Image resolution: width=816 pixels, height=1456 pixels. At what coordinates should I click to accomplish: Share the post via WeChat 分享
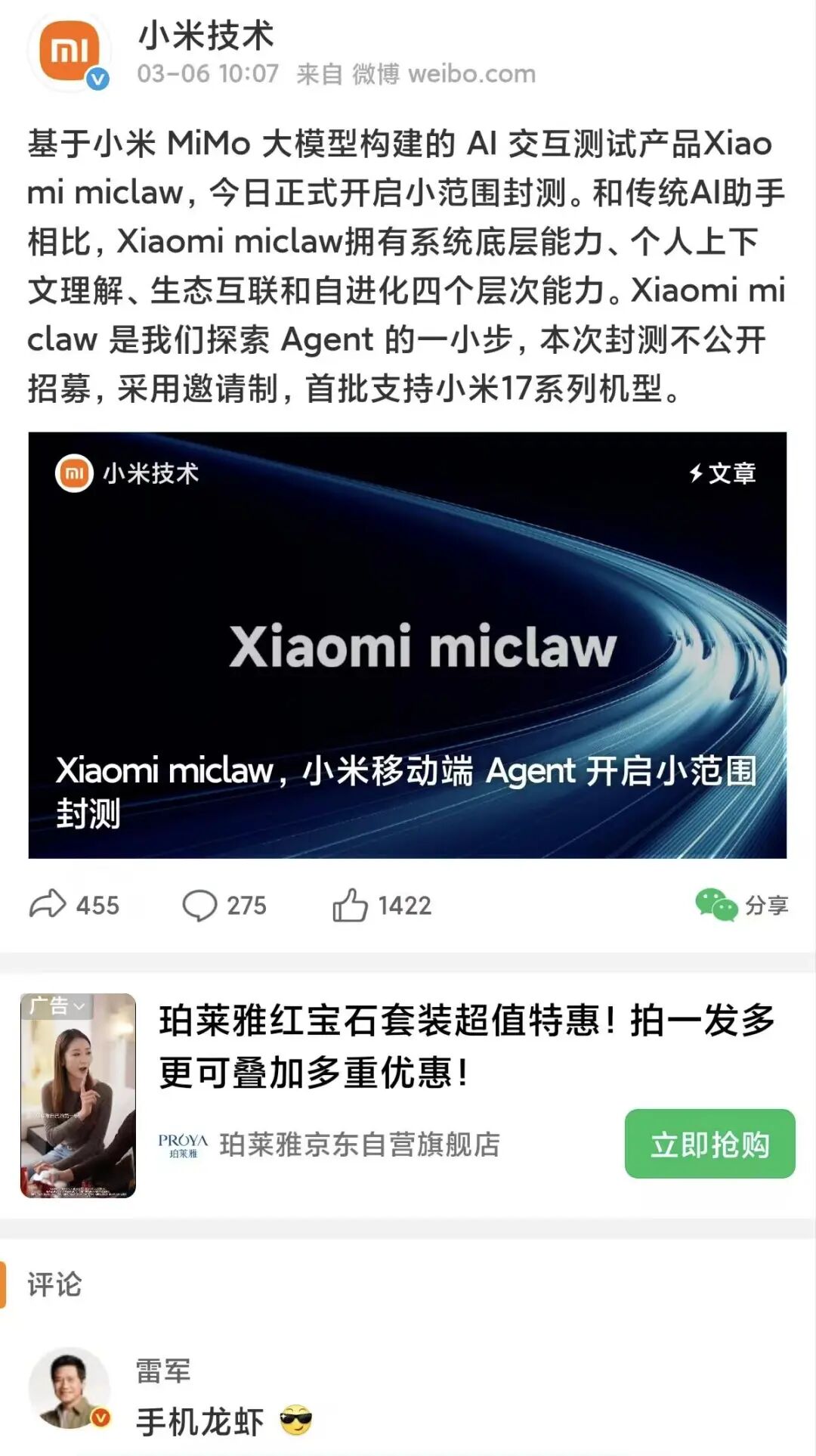[x=742, y=905]
